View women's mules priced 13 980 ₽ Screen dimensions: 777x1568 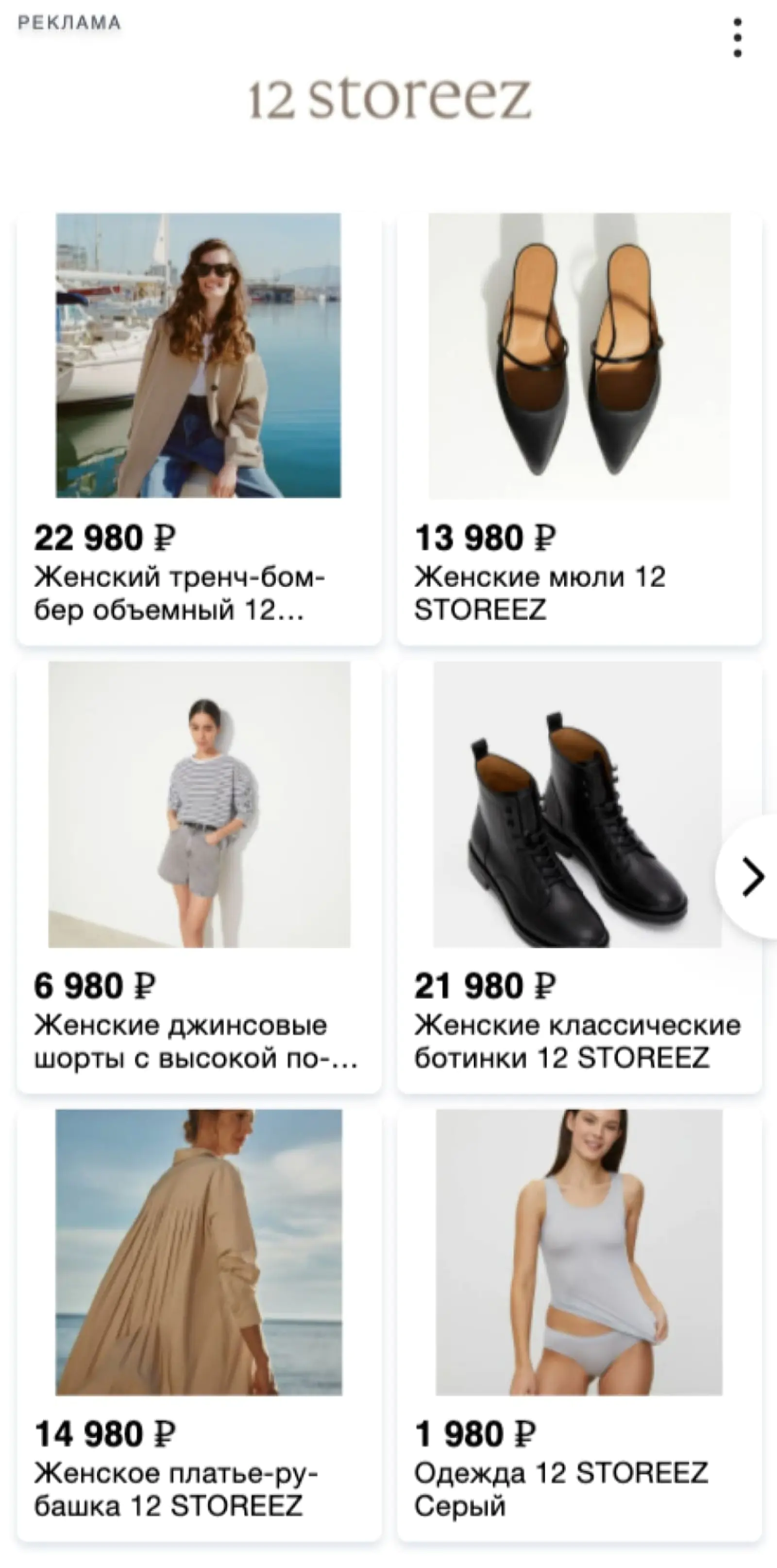(x=579, y=426)
